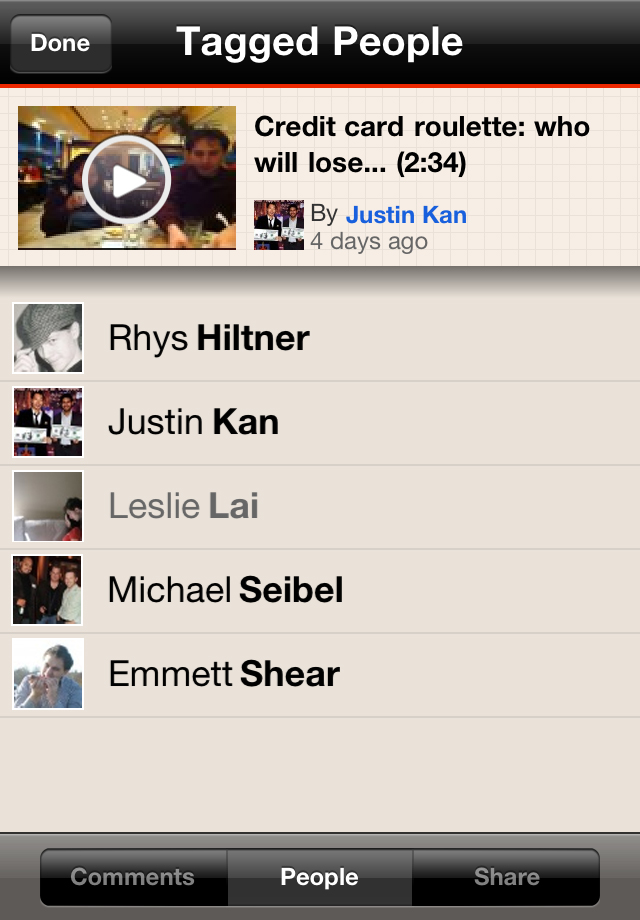The height and width of the screenshot is (920, 640).
Task: Tap the Done button
Action: click(60, 43)
